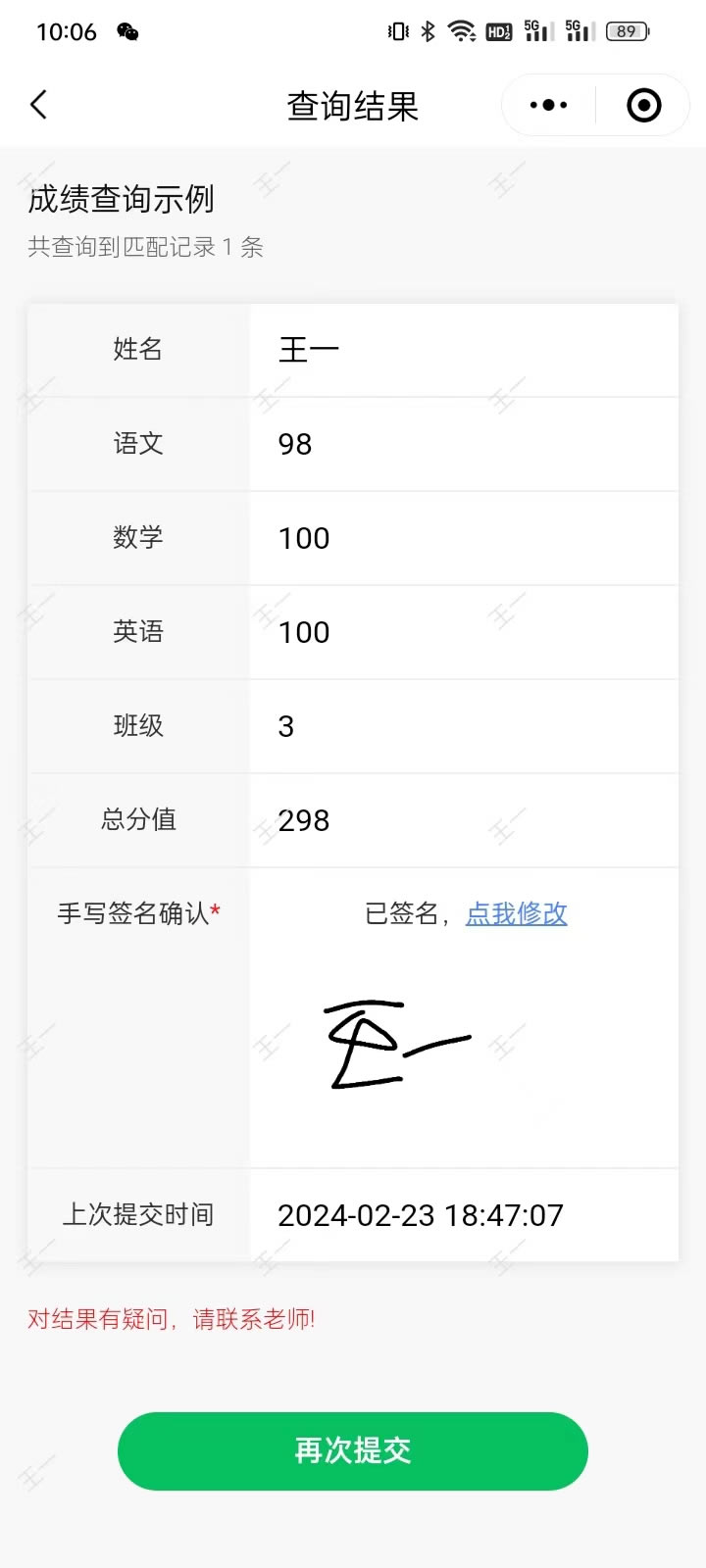Go back from the 查询结果 page

(x=39, y=105)
